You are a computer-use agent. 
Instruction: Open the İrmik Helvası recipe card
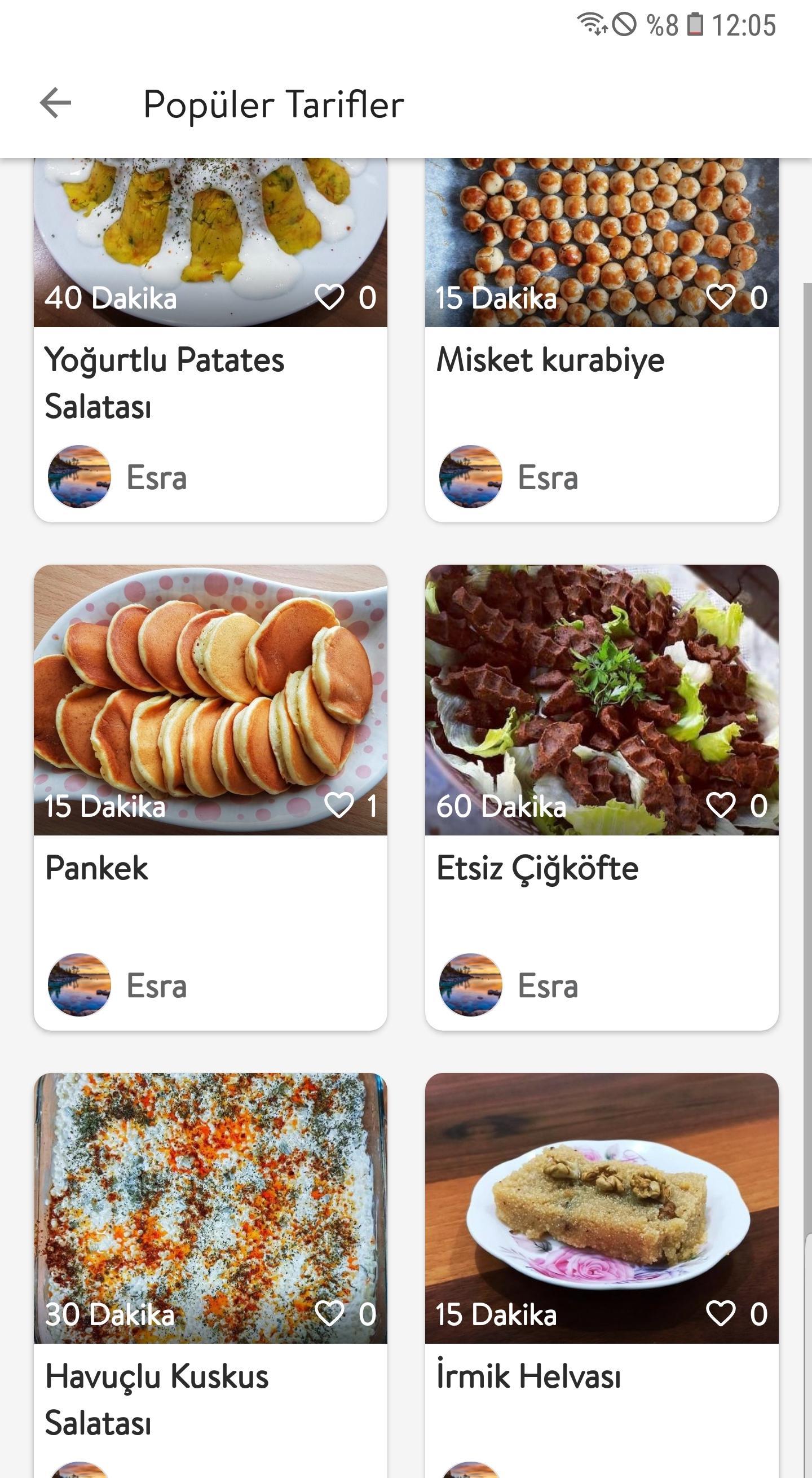tap(602, 1275)
